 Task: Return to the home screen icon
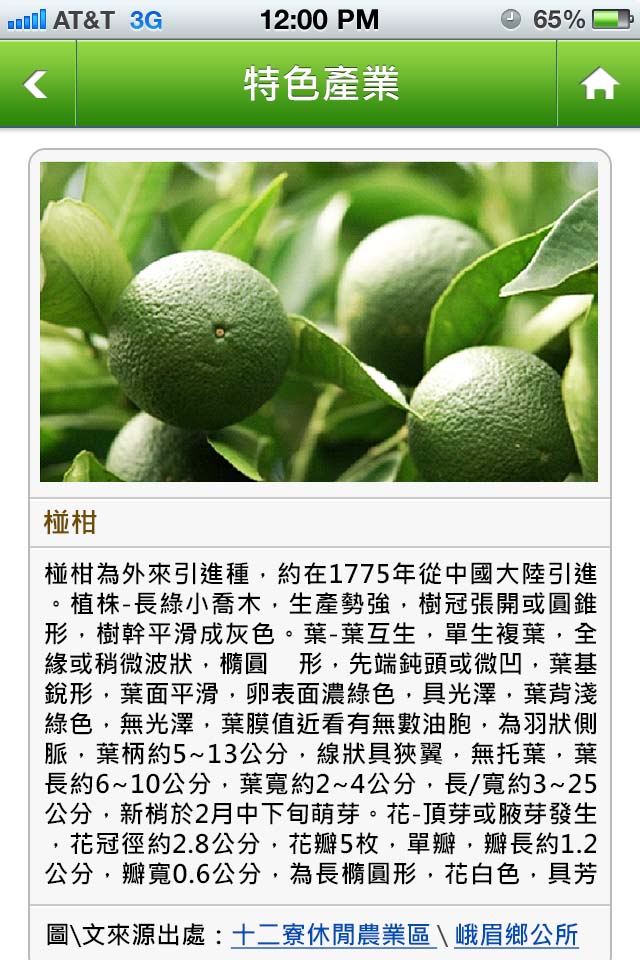click(x=598, y=85)
